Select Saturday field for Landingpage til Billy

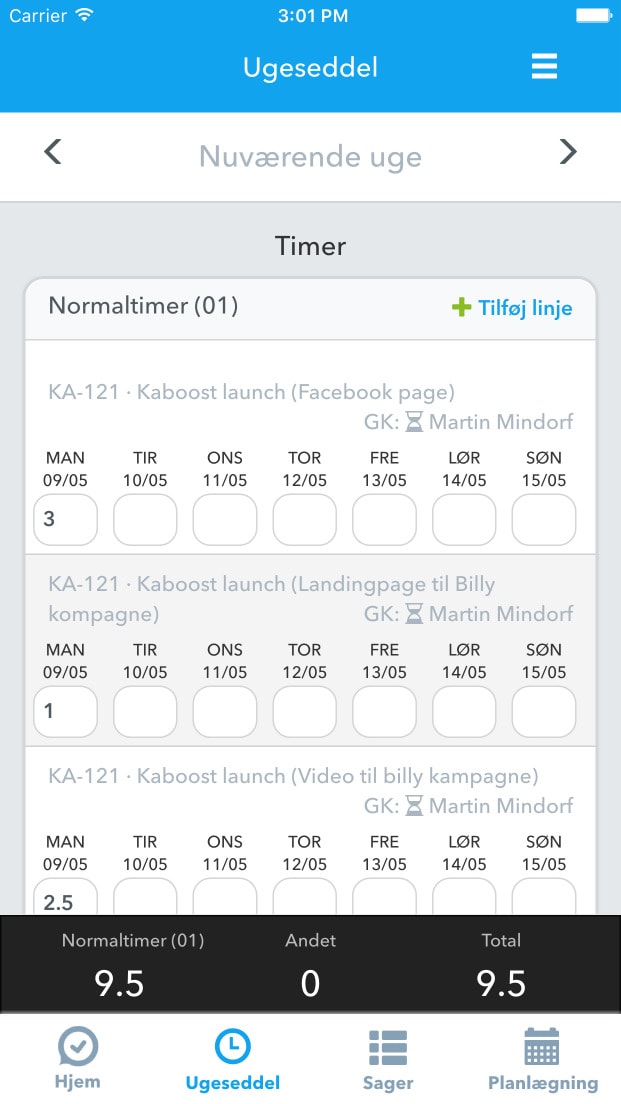pos(464,712)
